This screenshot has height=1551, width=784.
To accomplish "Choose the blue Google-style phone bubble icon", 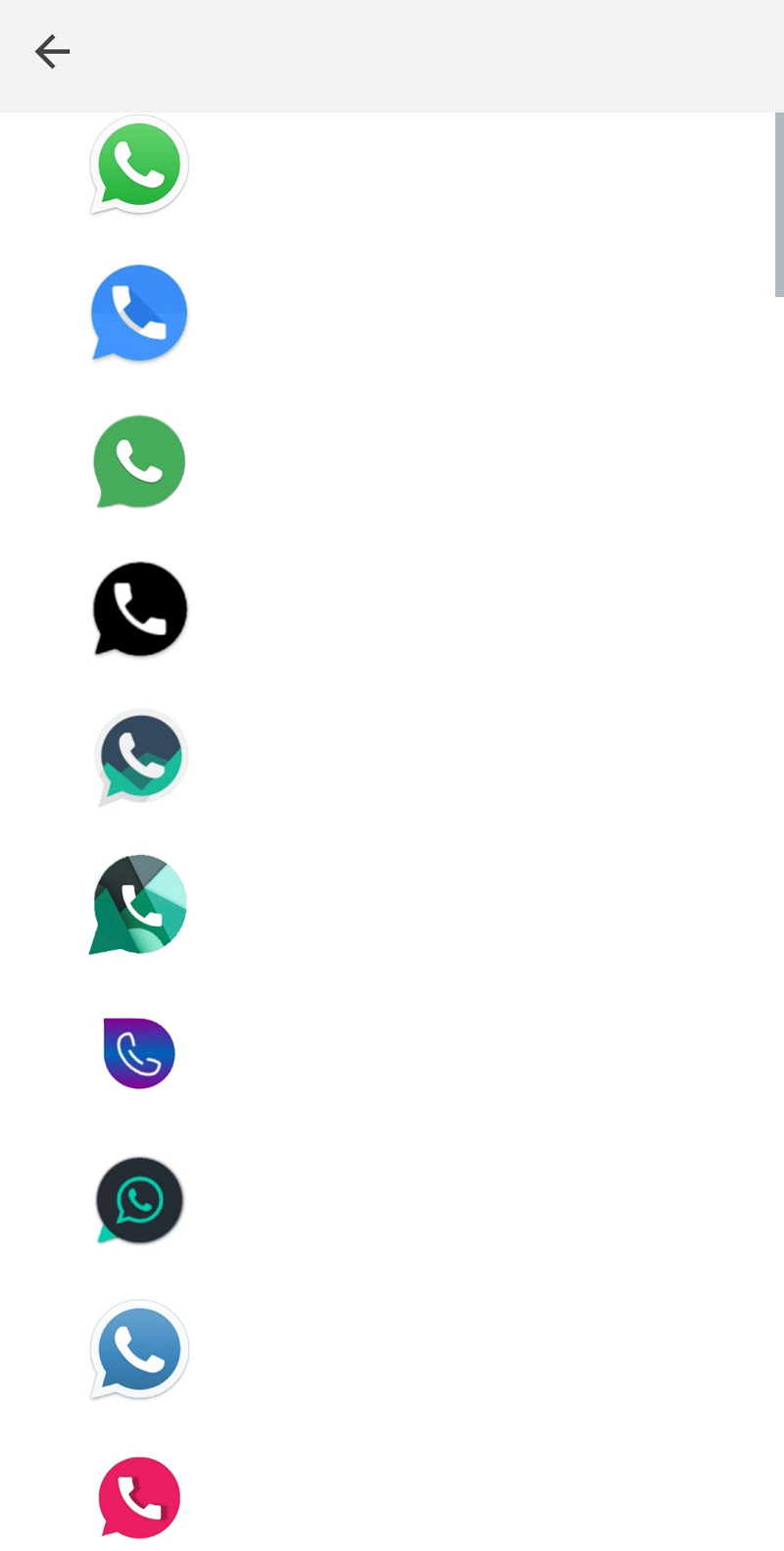I will 138,314.
